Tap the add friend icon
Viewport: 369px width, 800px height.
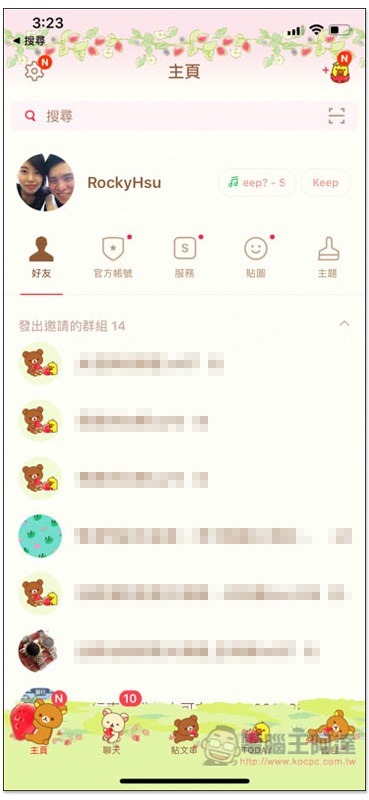[x=338, y=71]
